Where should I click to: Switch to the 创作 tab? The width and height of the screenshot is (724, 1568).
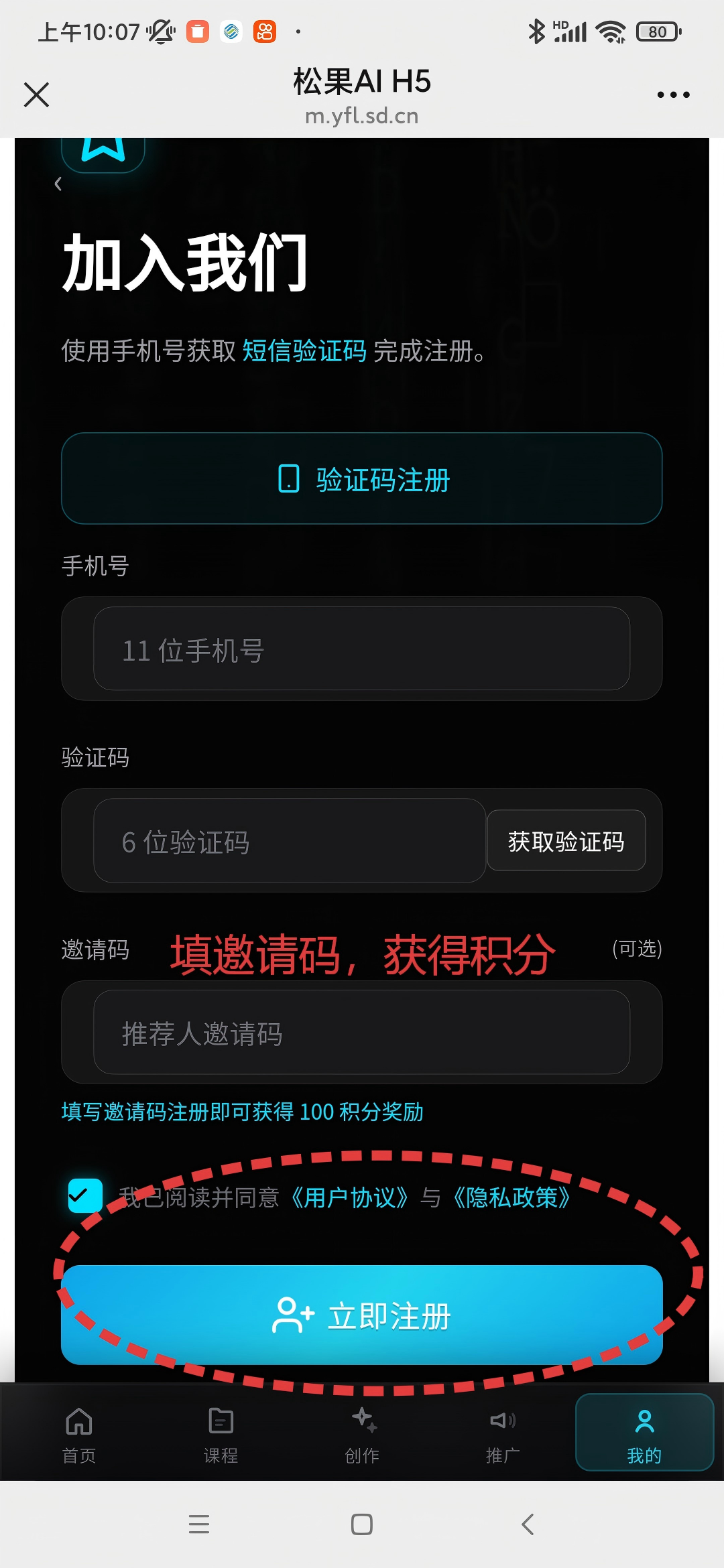362,1434
